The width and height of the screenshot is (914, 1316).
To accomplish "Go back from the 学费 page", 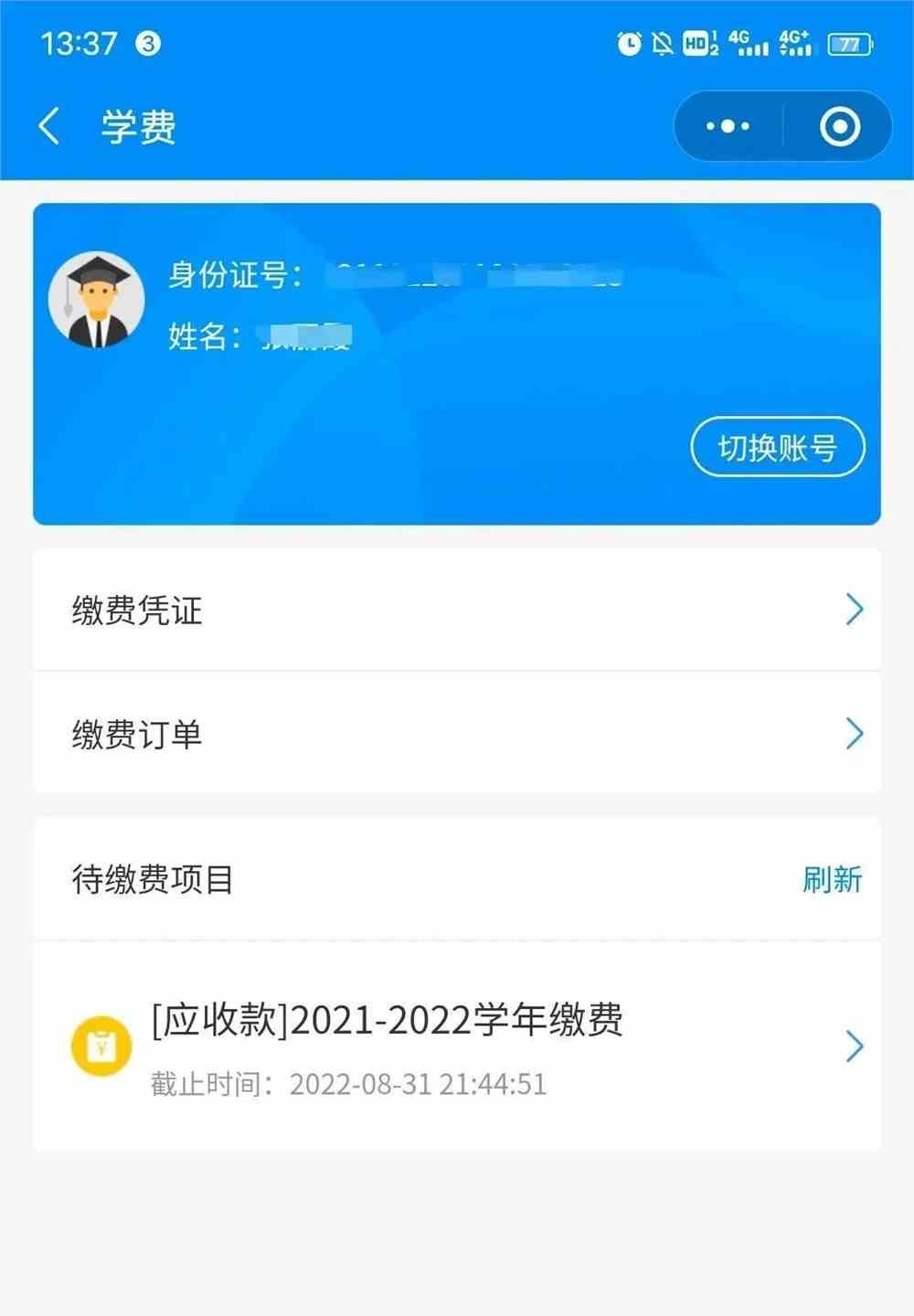I will pyautogui.click(x=50, y=126).
